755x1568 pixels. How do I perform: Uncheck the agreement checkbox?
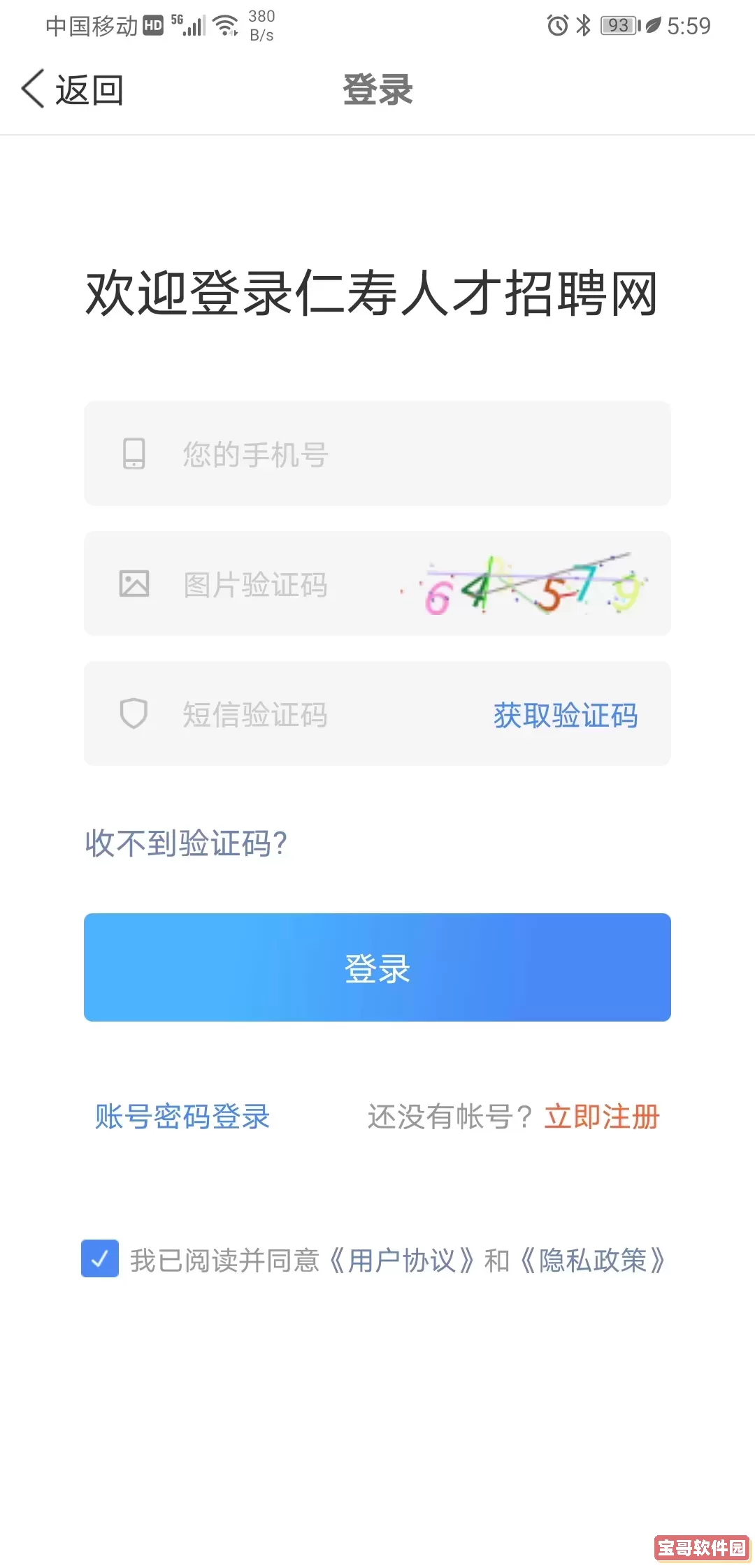(100, 1259)
